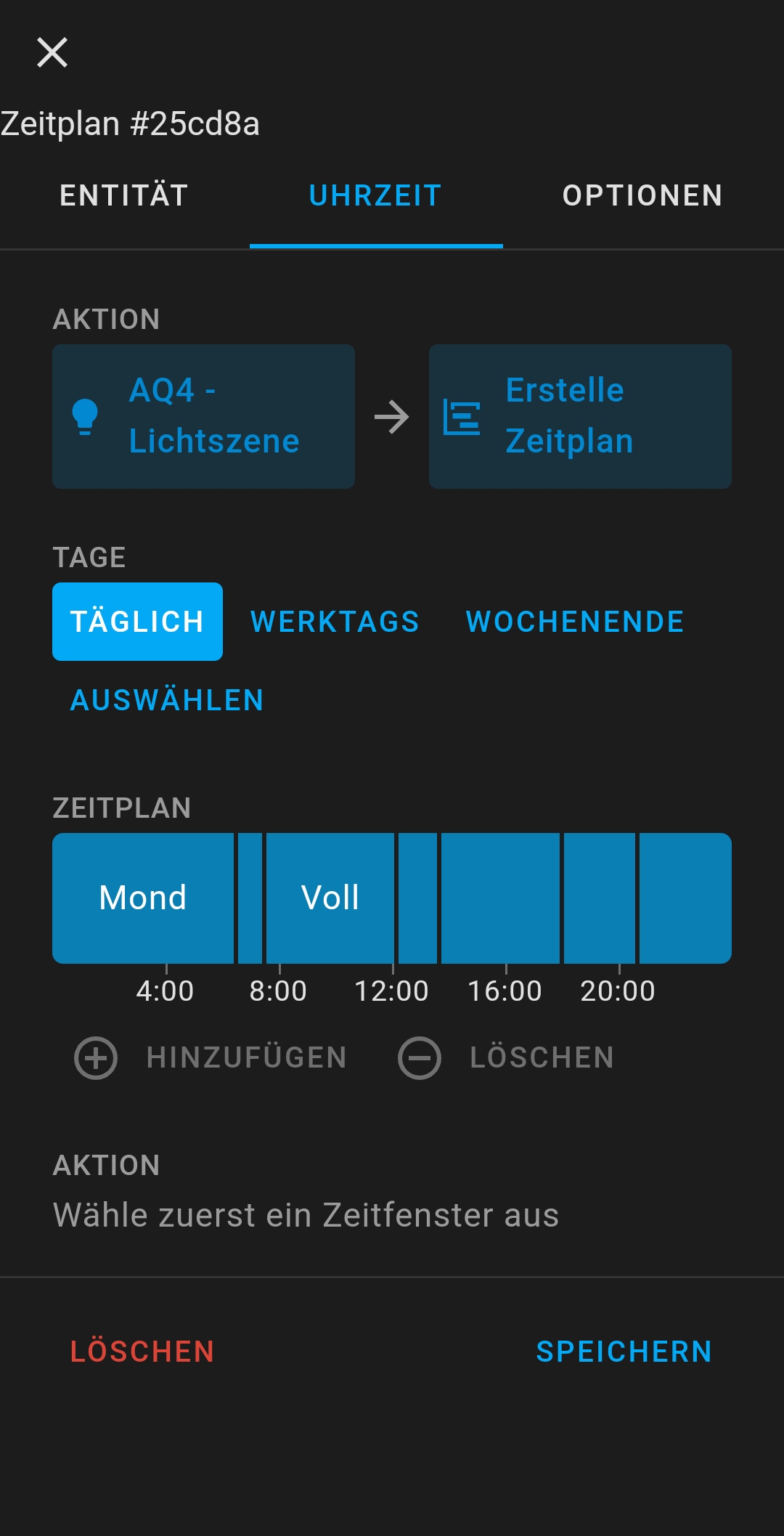Image resolution: width=784 pixels, height=1536 pixels.
Task: Delete the schedule using LÖSCHEN
Action: [142, 1352]
